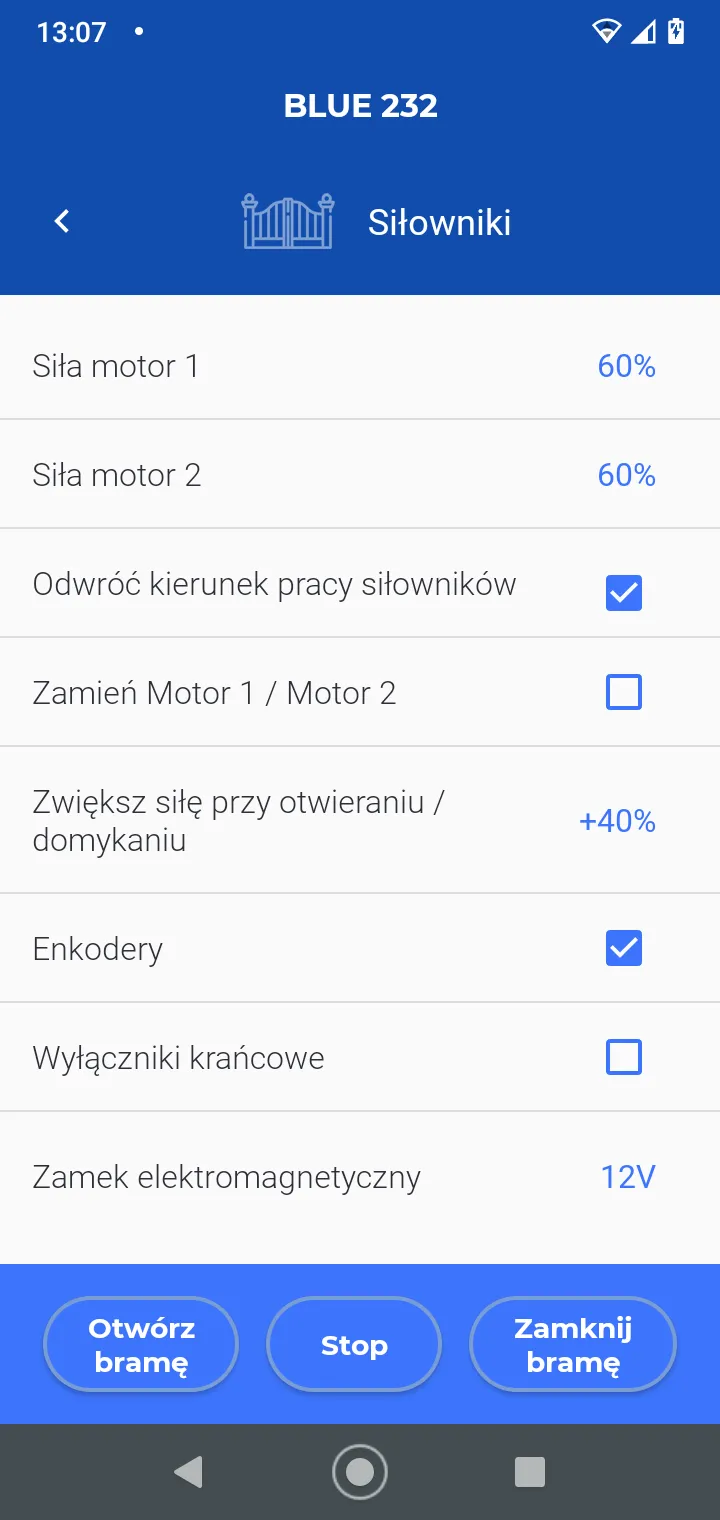720x1520 pixels.
Task: Change the Siła motor 2 value
Action: (x=626, y=475)
